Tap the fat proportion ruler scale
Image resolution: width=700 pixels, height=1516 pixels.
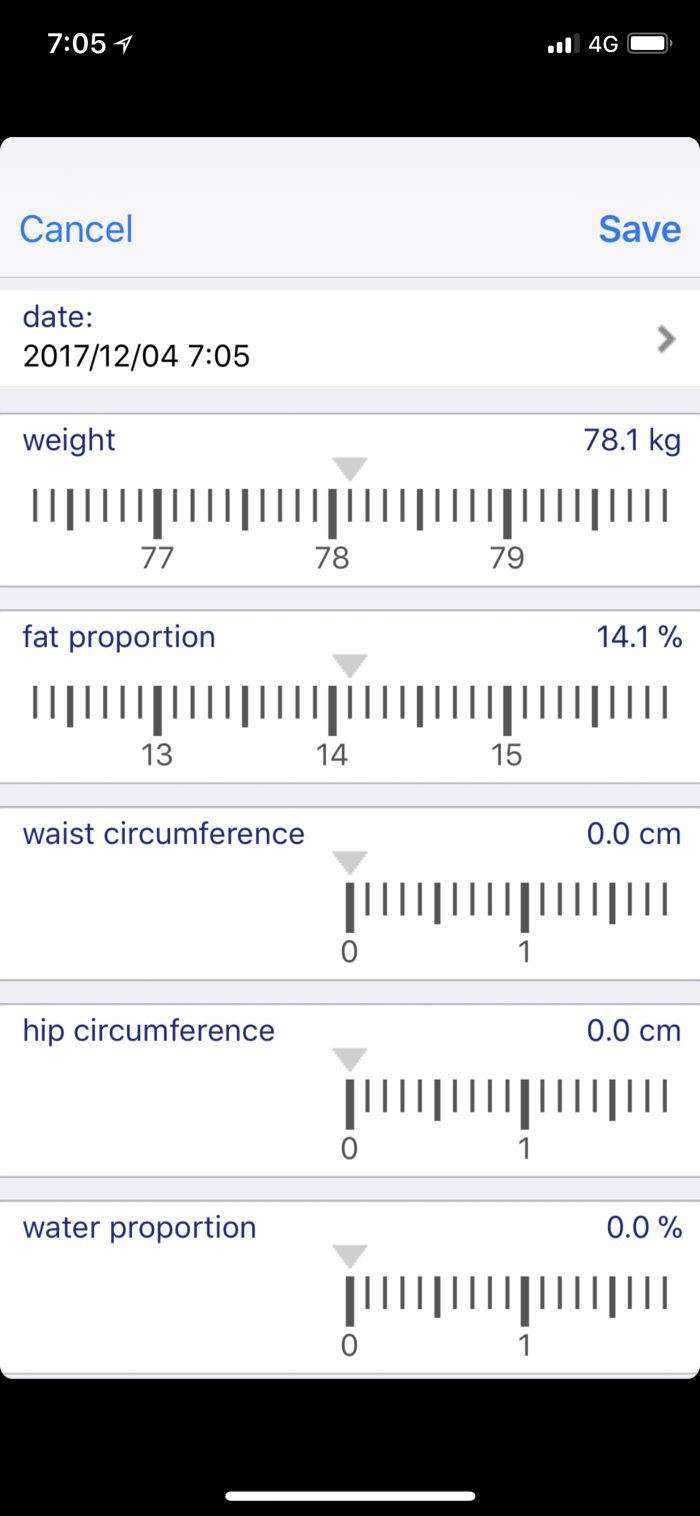click(350, 707)
